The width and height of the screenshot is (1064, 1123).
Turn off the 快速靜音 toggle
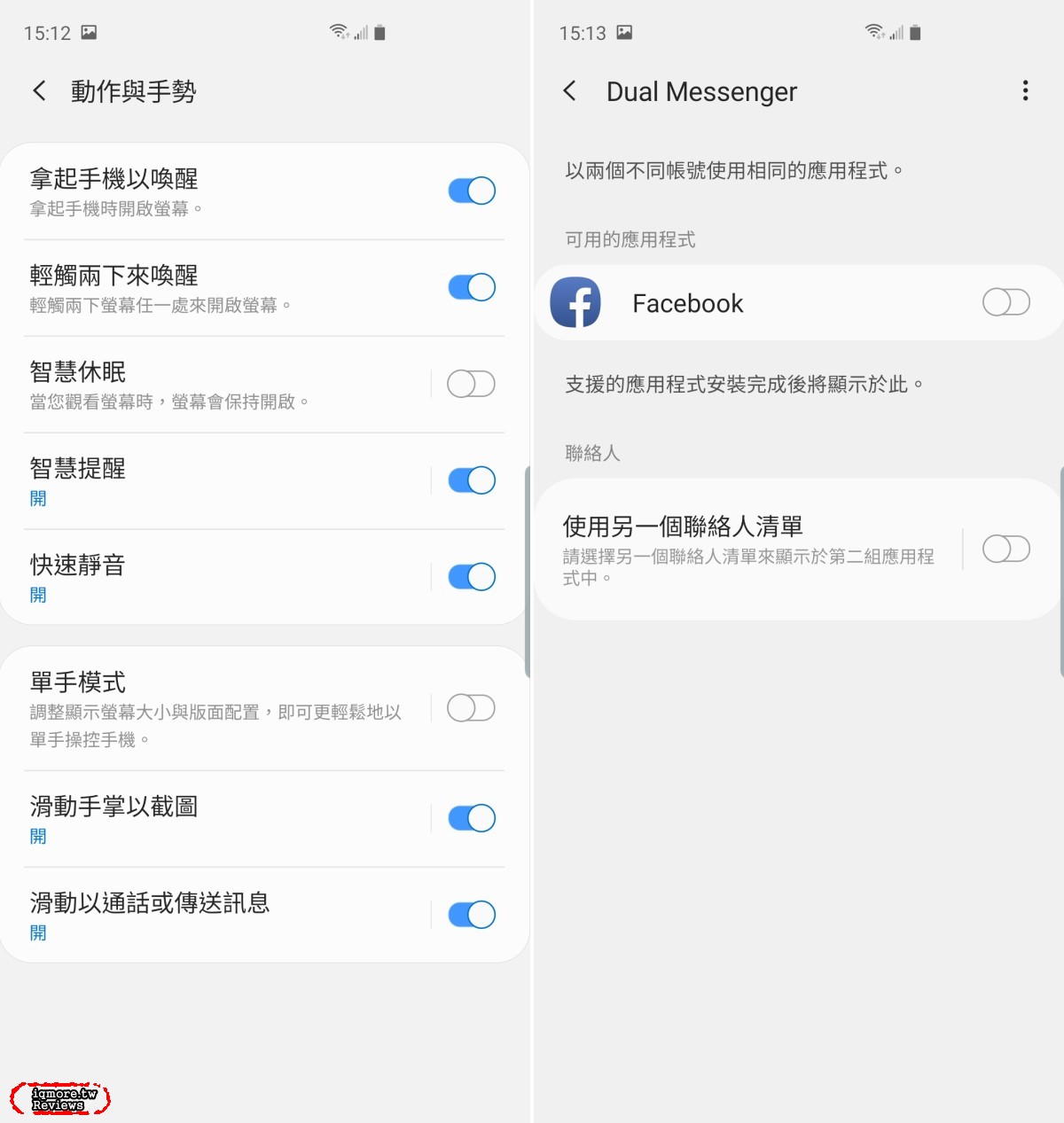[x=471, y=577]
